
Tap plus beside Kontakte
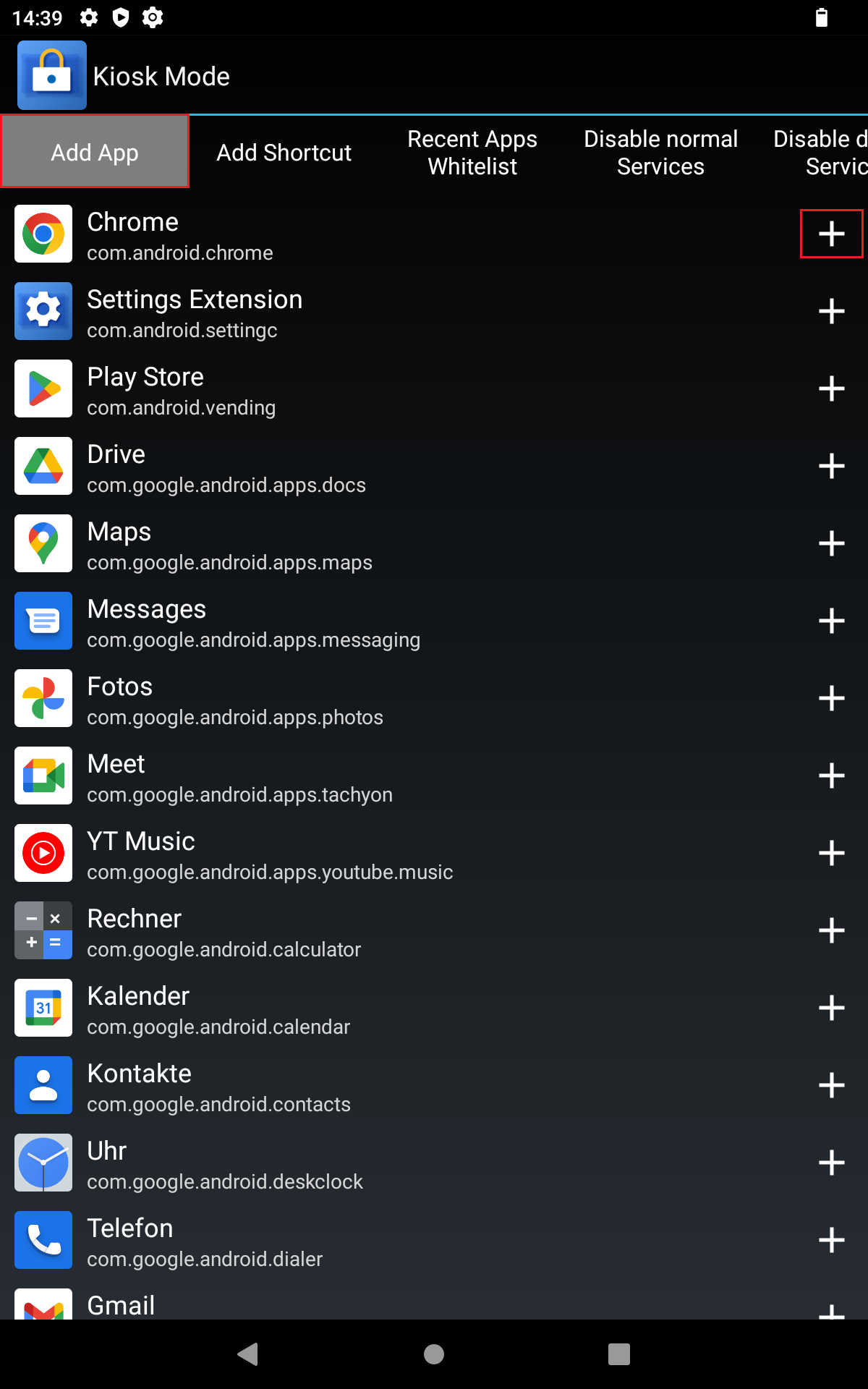831,1085
